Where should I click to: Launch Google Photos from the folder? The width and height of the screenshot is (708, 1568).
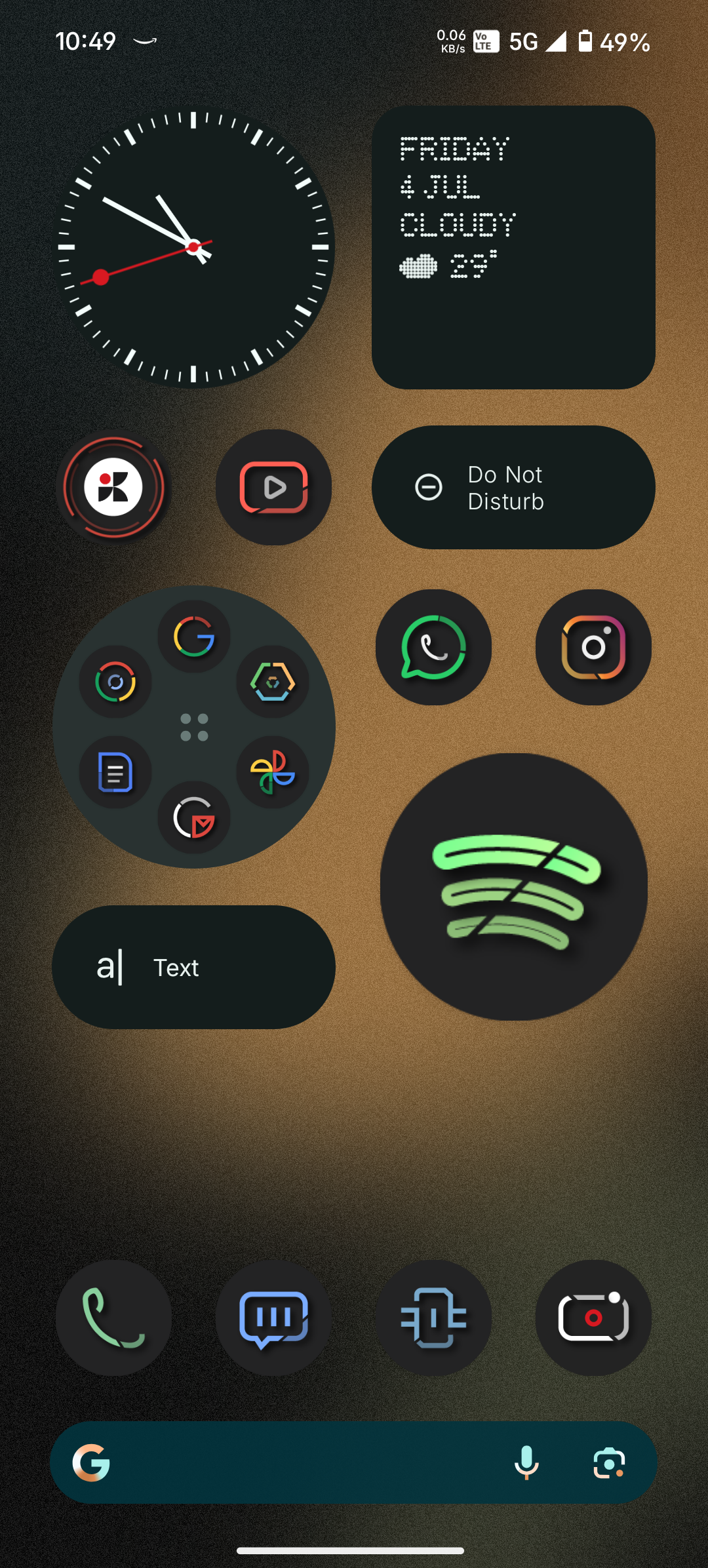click(273, 772)
